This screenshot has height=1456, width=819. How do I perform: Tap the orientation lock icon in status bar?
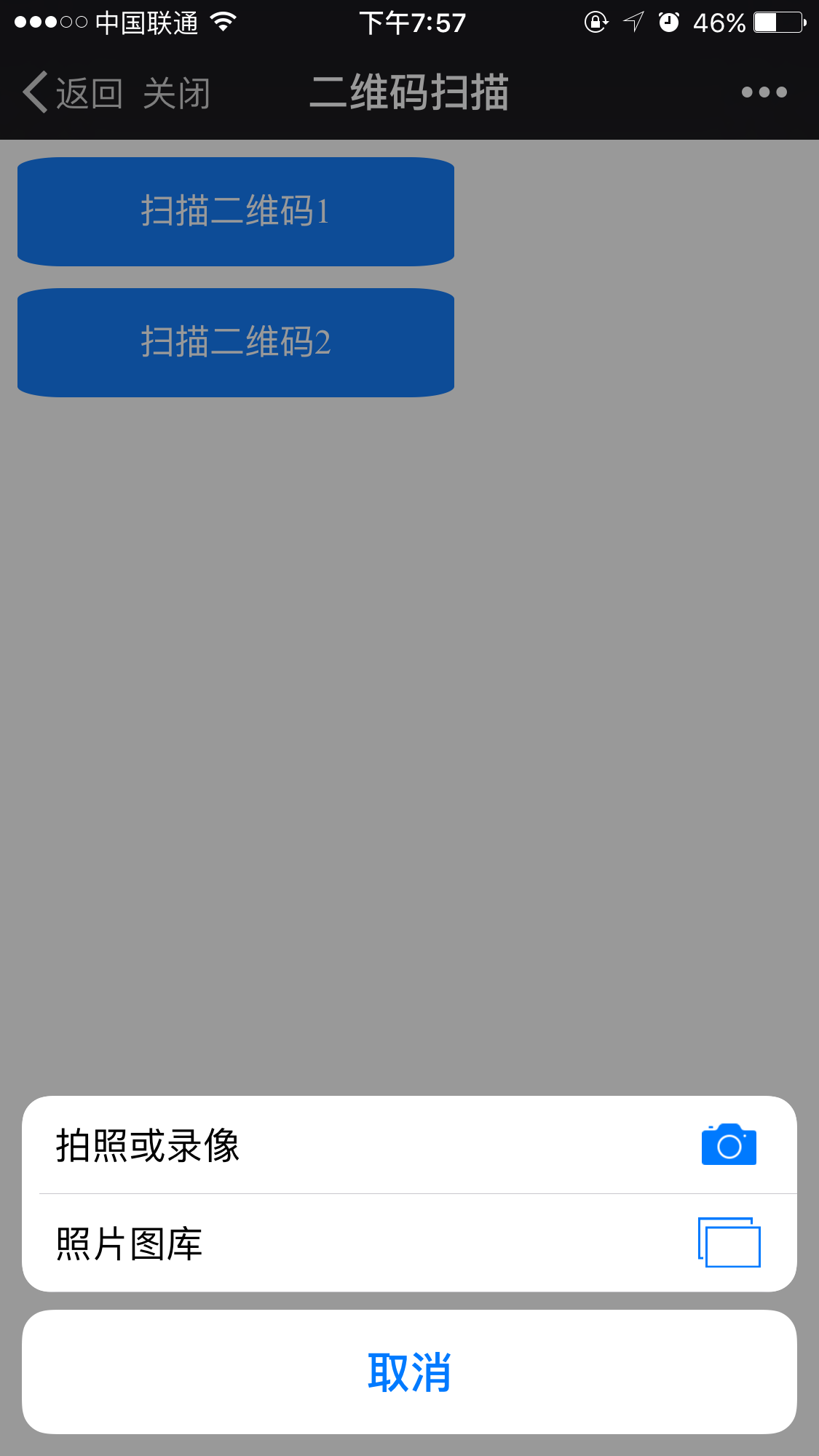tap(596, 23)
